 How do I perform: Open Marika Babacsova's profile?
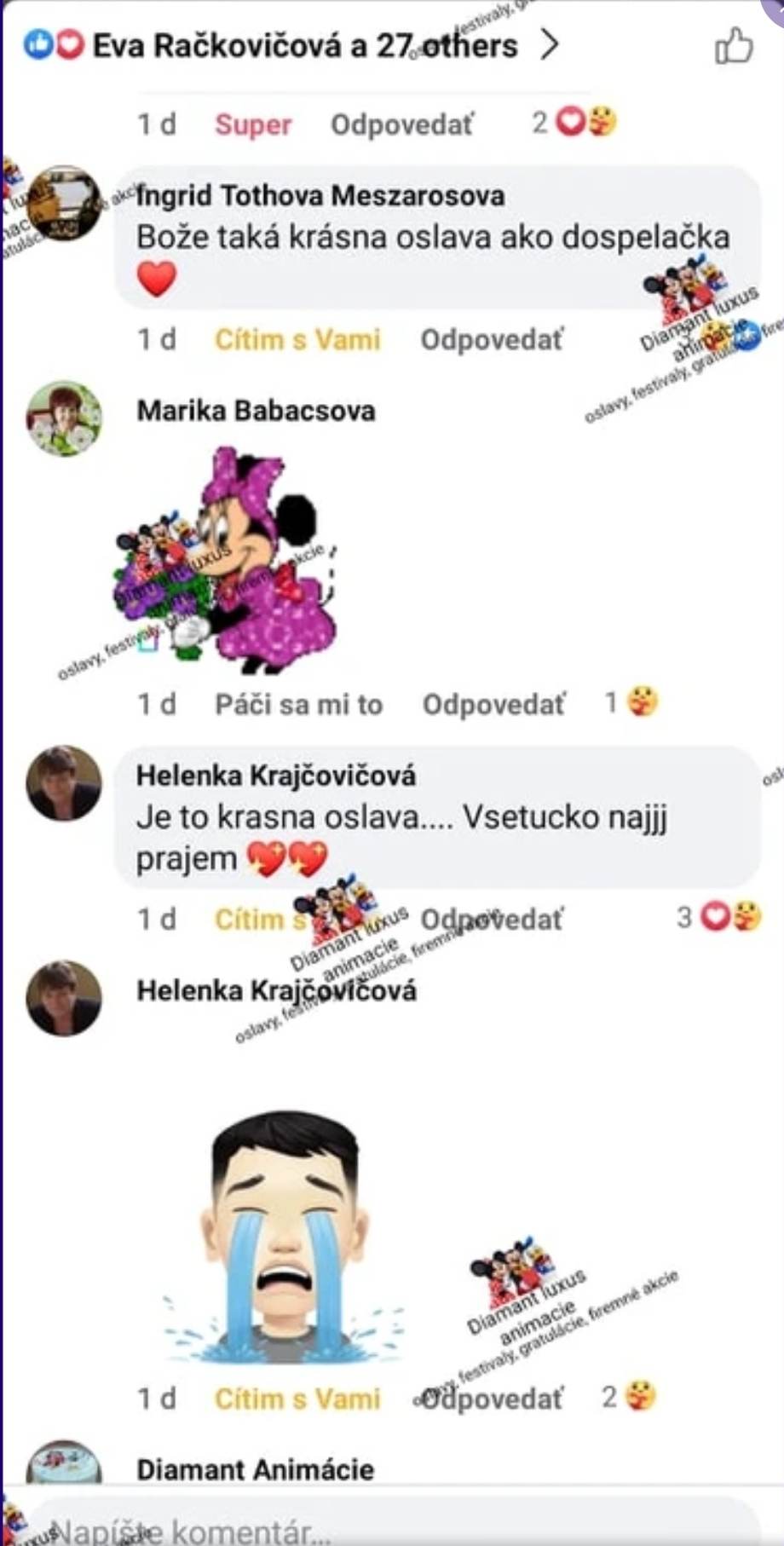tap(256, 411)
